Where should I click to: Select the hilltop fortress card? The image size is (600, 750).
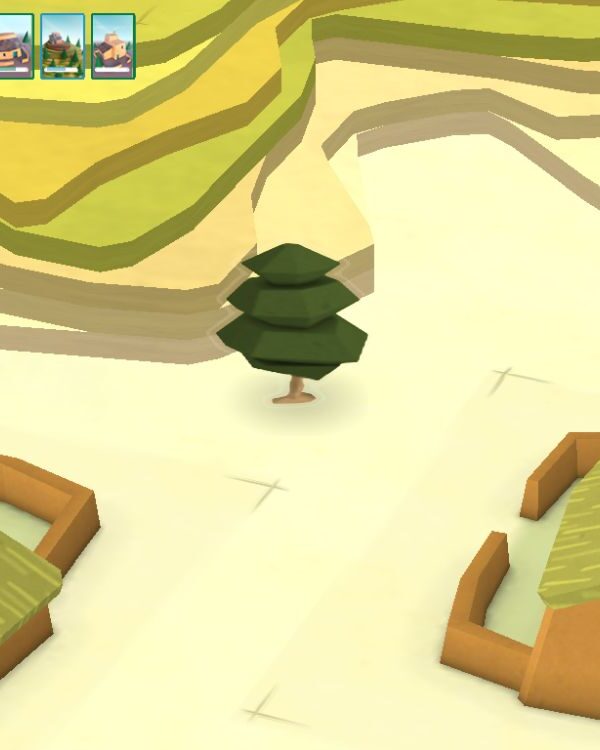[62, 45]
